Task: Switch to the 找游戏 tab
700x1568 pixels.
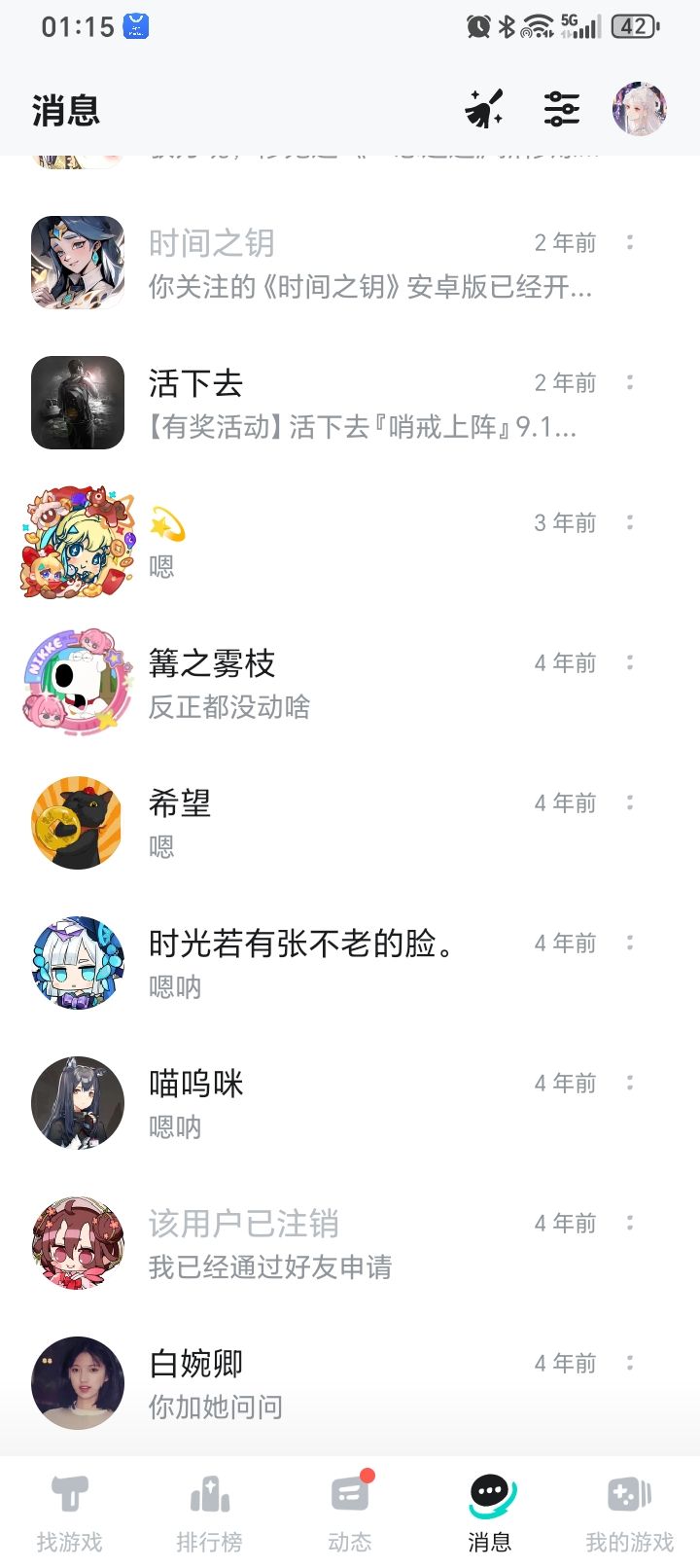Action: point(69,1514)
